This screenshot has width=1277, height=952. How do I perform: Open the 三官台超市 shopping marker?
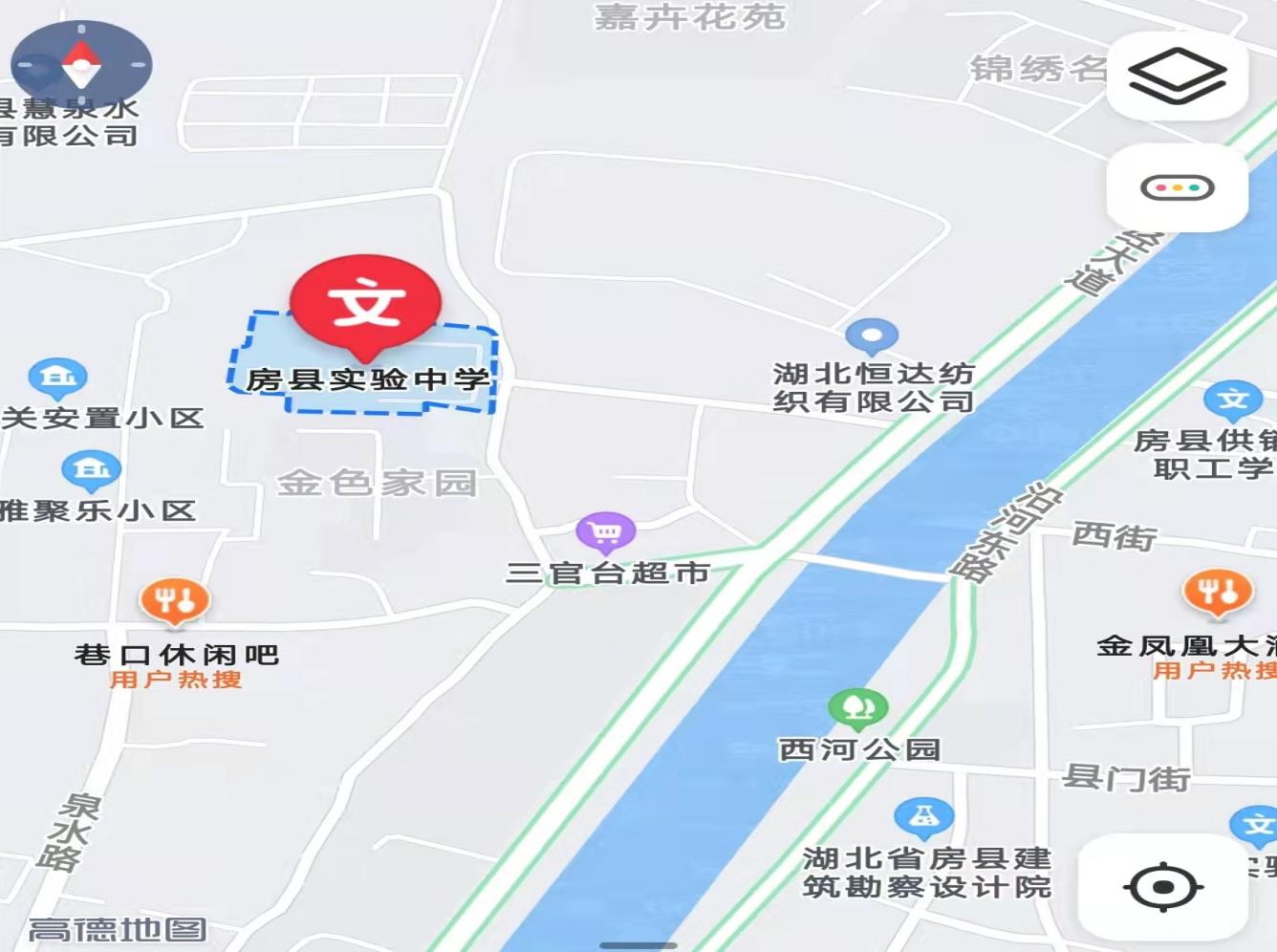(x=605, y=531)
